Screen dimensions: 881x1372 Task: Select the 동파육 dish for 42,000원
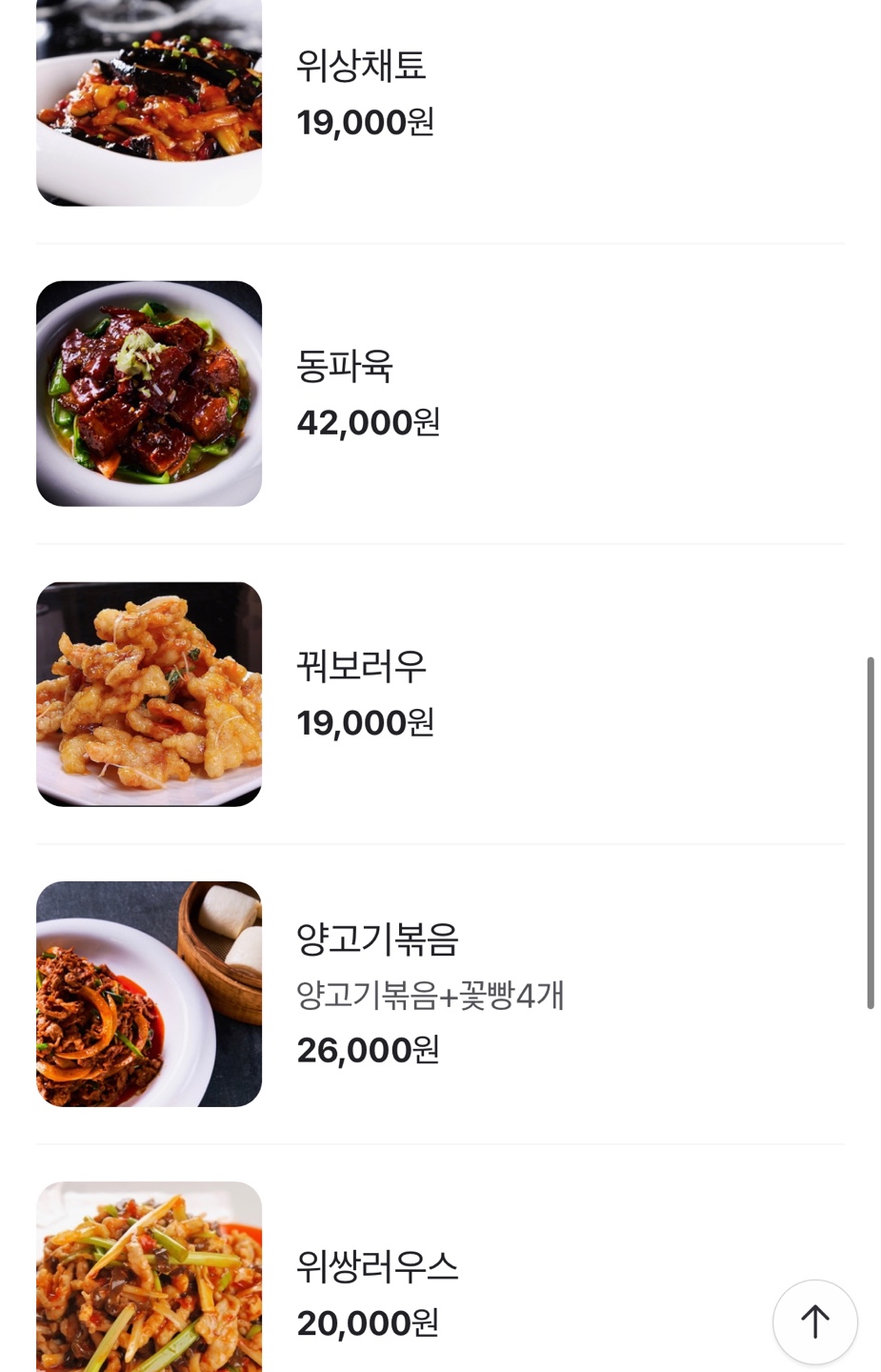click(345, 367)
